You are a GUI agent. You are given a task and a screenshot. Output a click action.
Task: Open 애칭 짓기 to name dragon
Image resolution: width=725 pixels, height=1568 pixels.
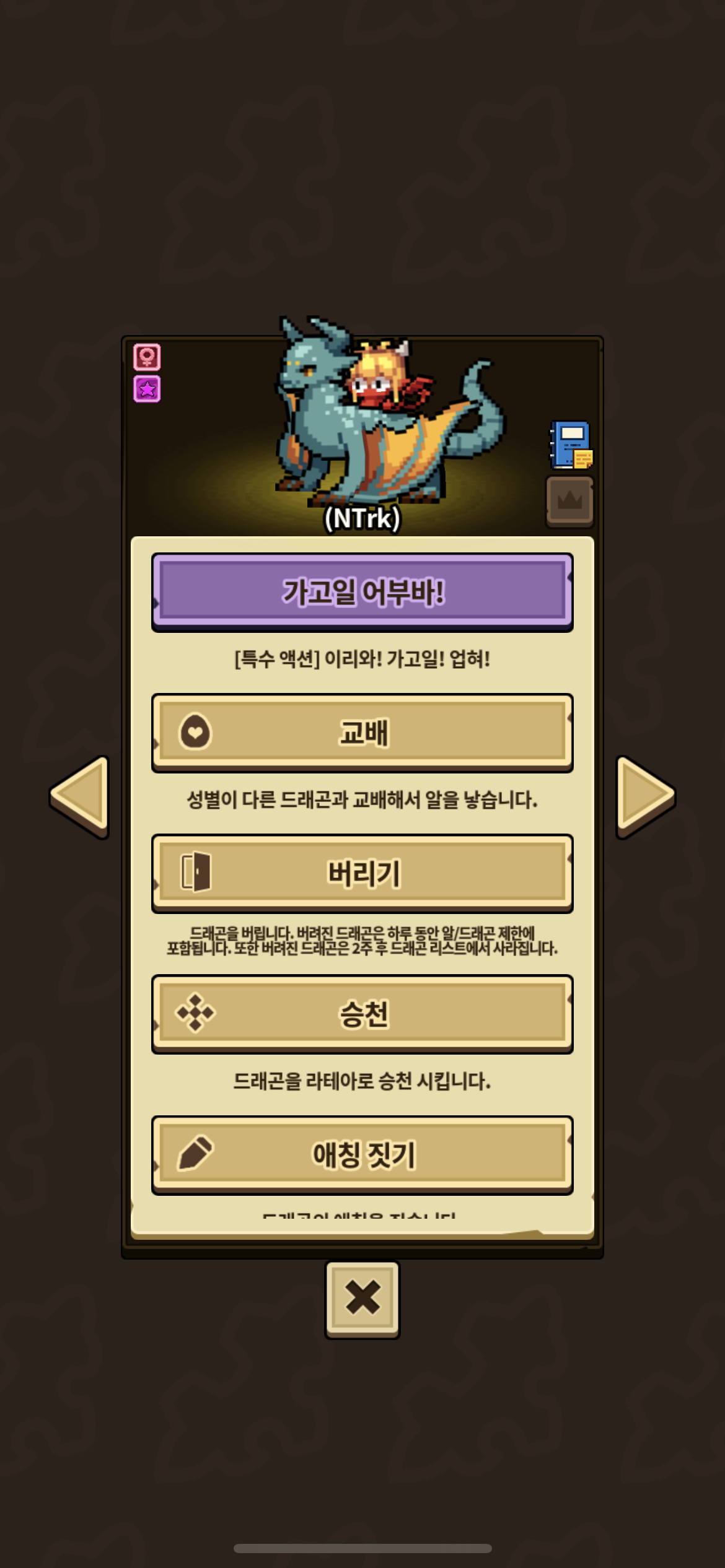(x=362, y=1154)
